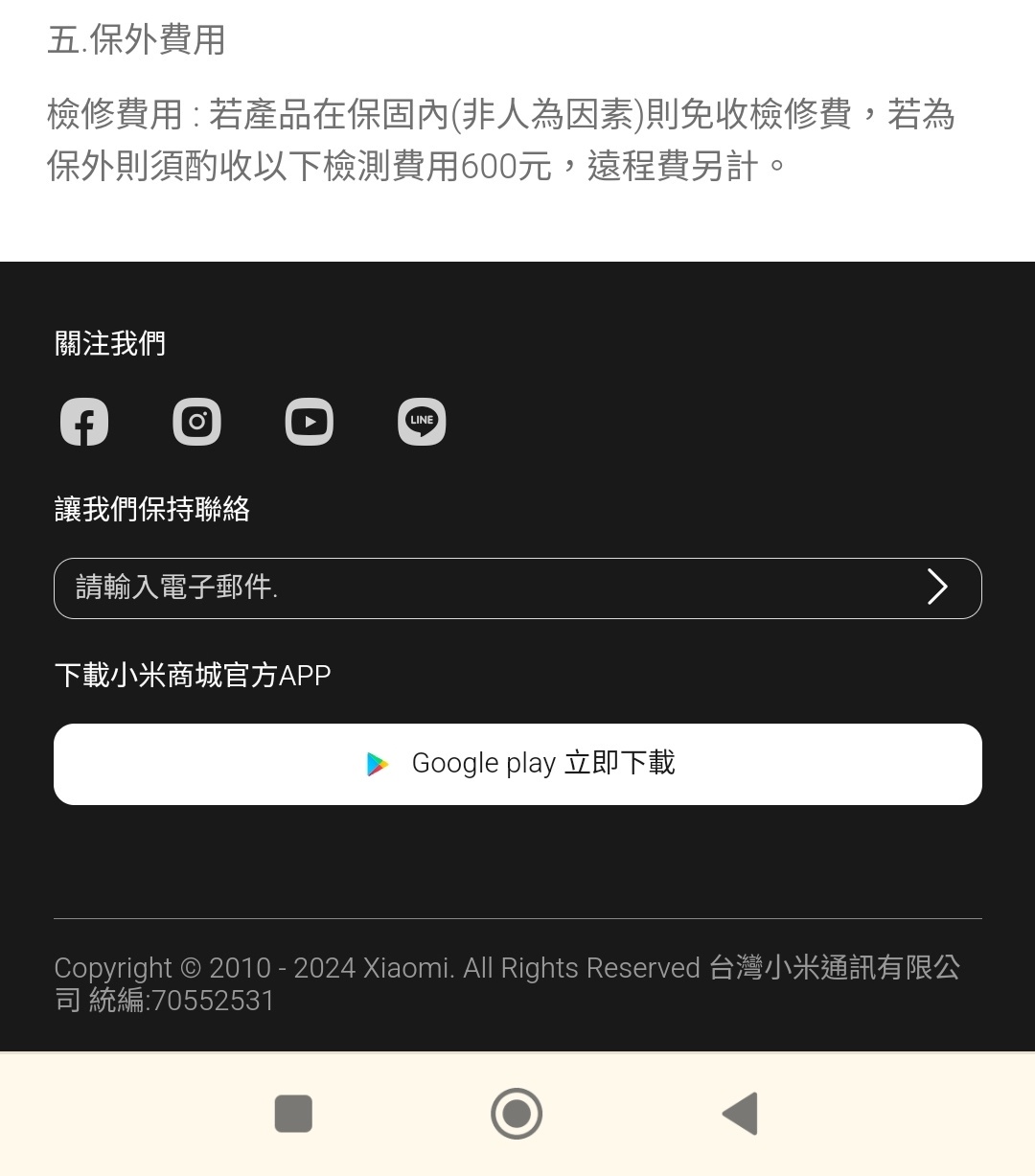This screenshot has width=1035, height=1176.
Task: Return to the home screen
Action: (517, 1114)
